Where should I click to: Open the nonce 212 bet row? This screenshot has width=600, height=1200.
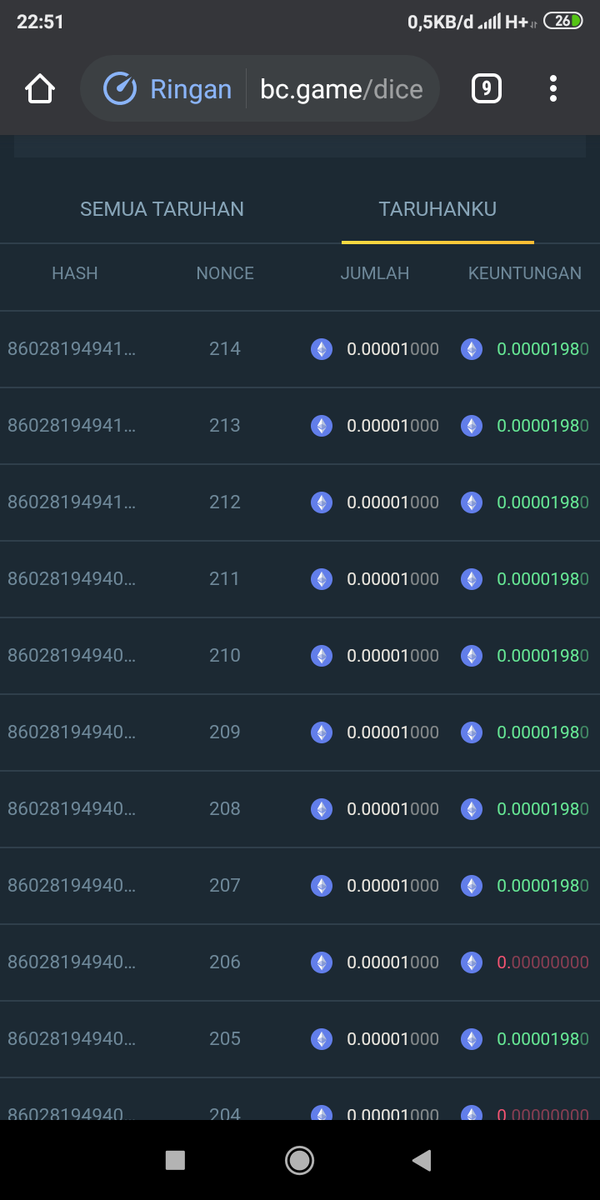click(x=225, y=502)
